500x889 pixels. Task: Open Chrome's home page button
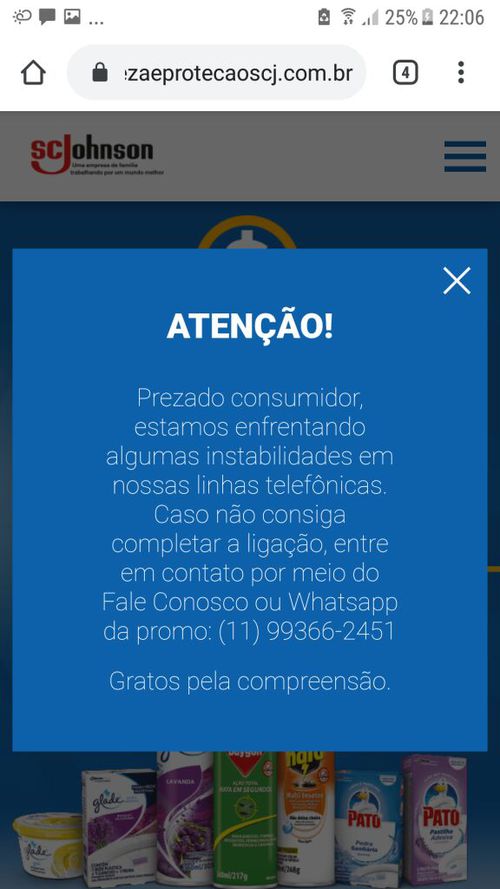pos(33,73)
